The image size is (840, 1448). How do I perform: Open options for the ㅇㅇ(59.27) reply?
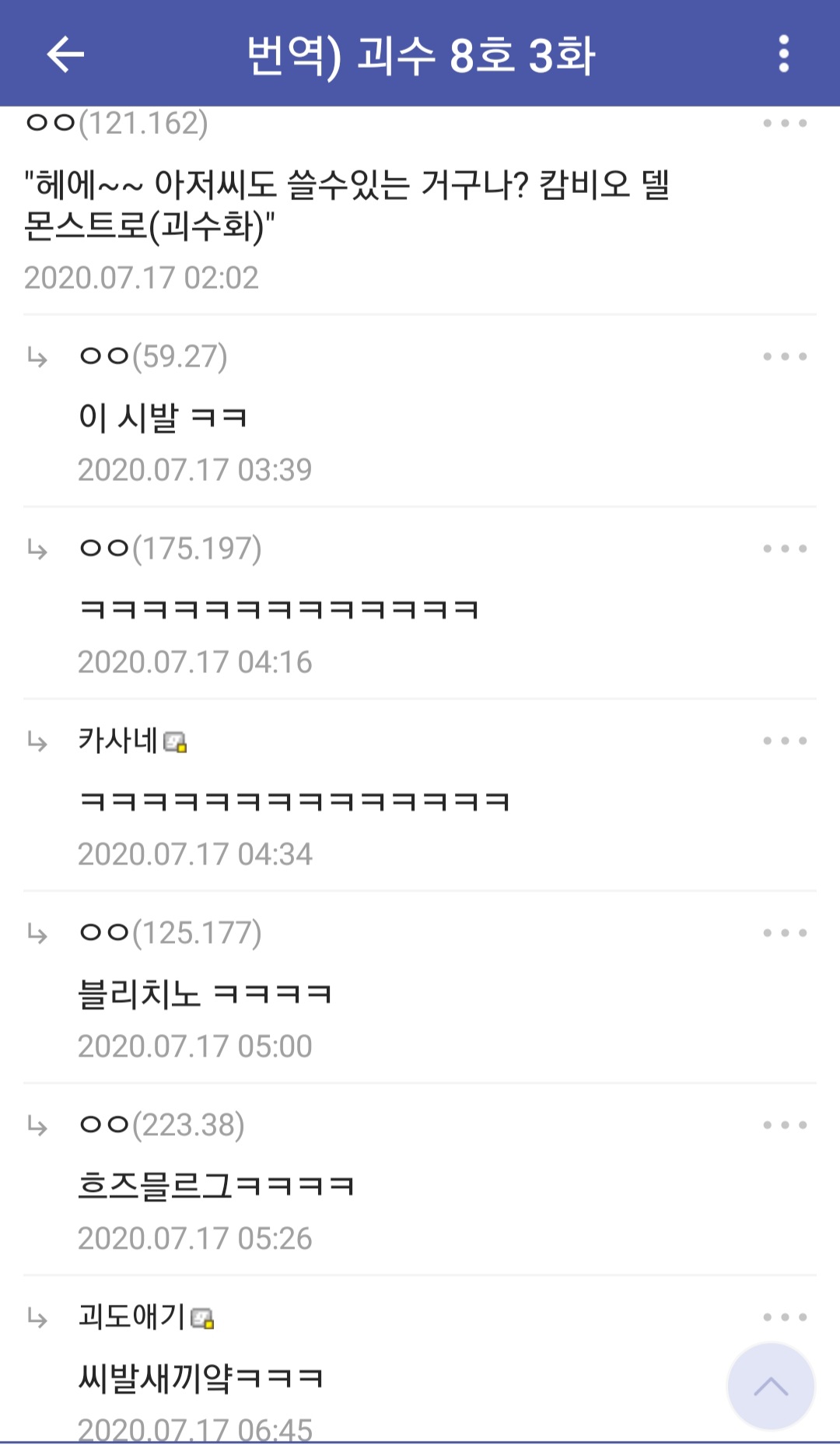point(784,356)
